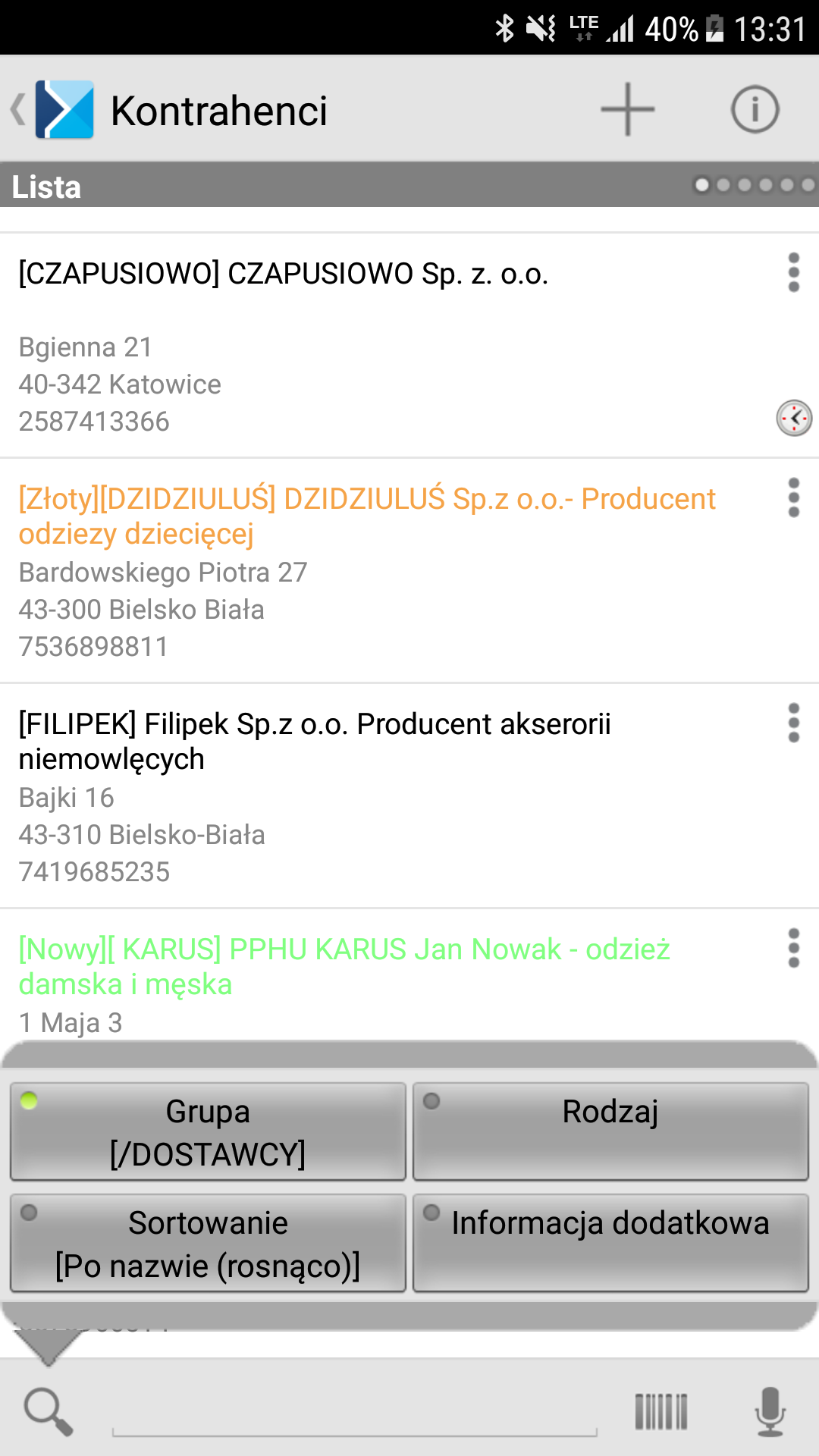Add a new contractor with the plus icon
This screenshot has height=1456, width=819.
[627, 110]
